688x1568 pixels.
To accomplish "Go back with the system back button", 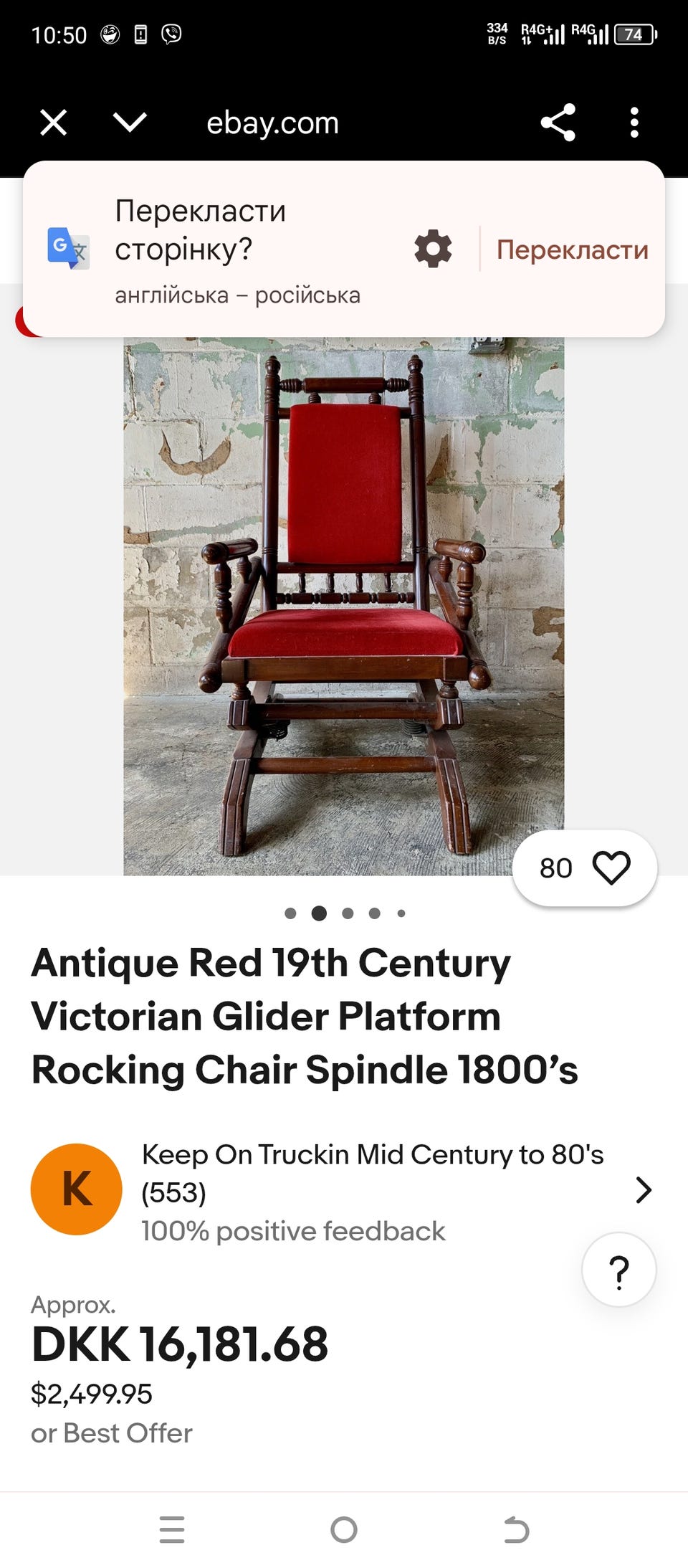I will tap(516, 1530).
